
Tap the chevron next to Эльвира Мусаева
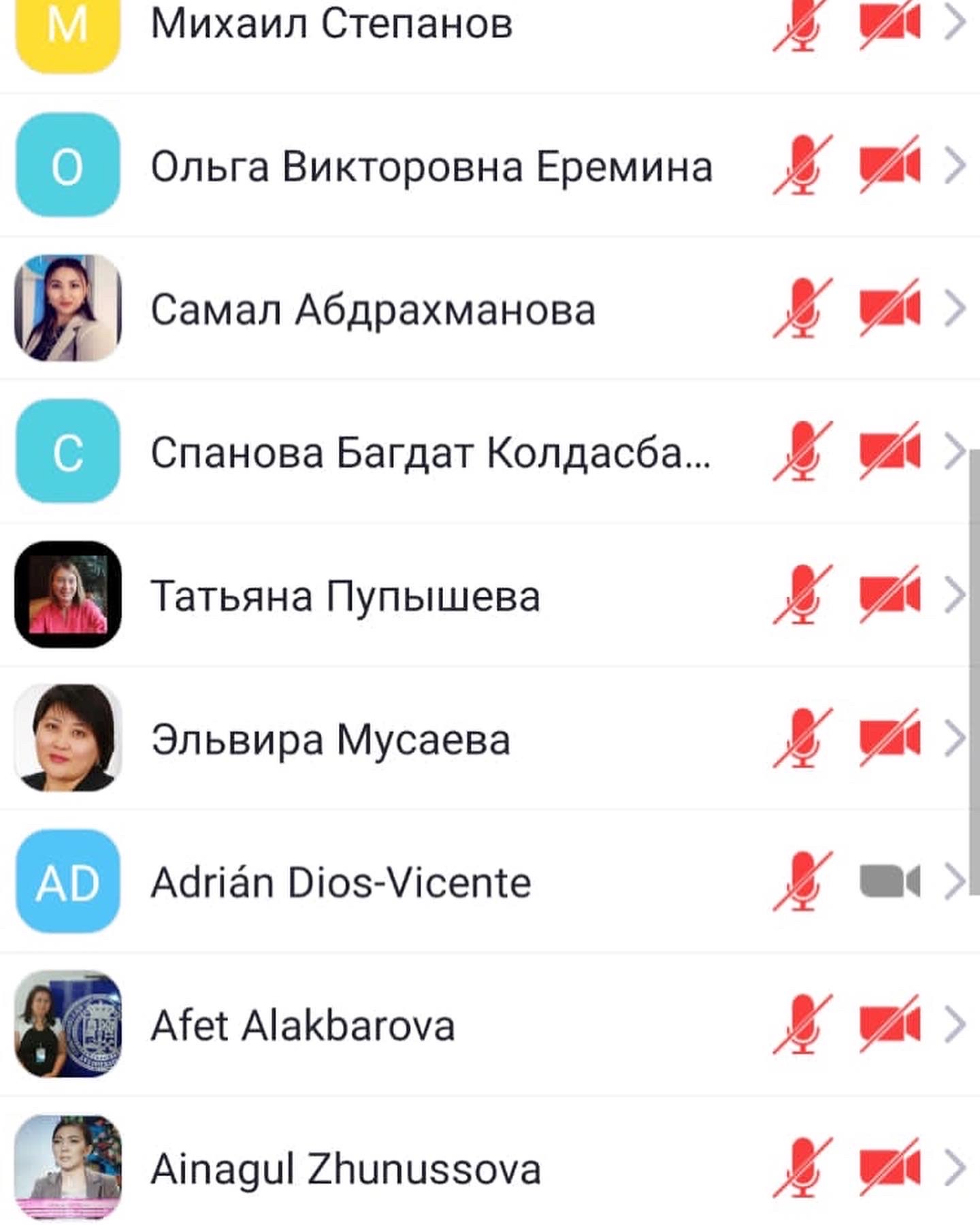coord(955,739)
